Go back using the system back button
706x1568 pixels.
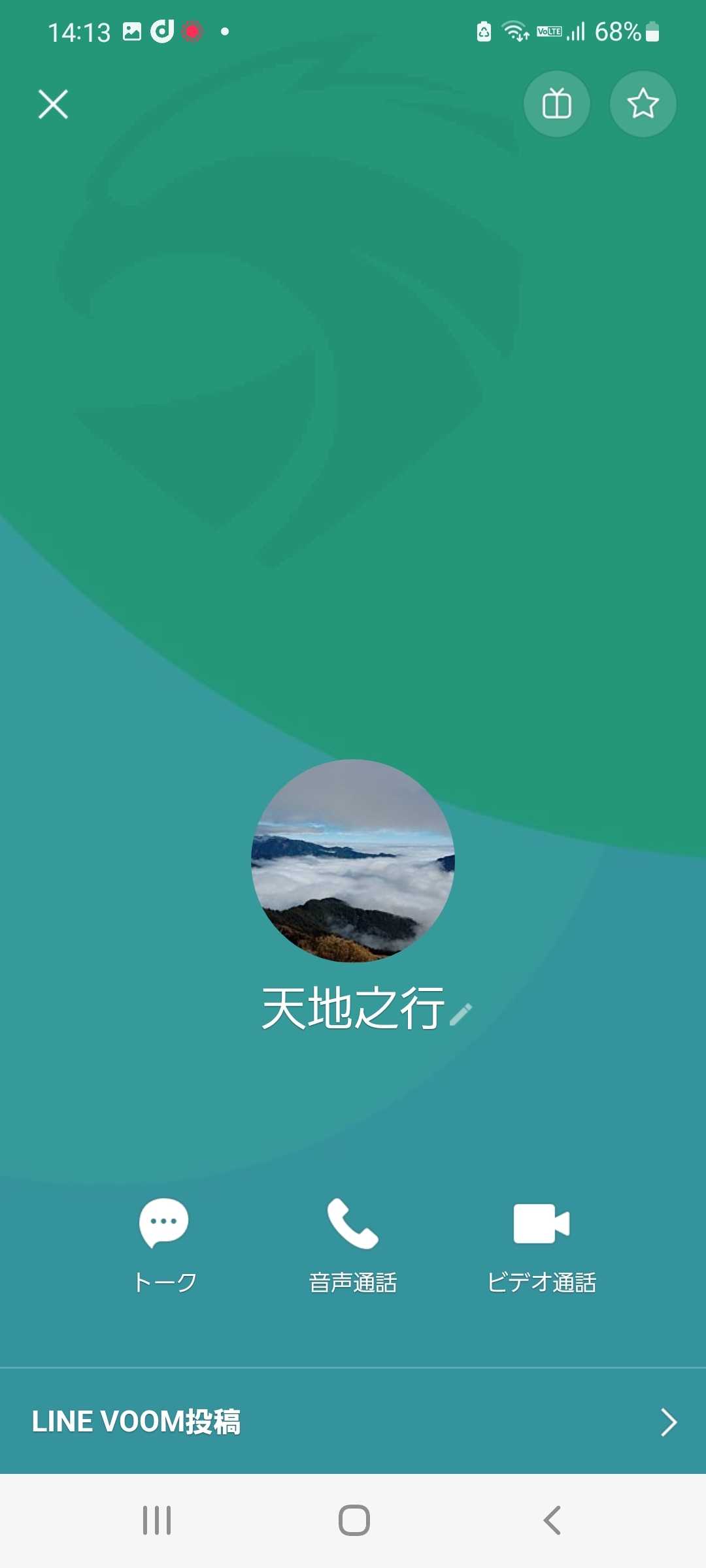coord(552,1520)
